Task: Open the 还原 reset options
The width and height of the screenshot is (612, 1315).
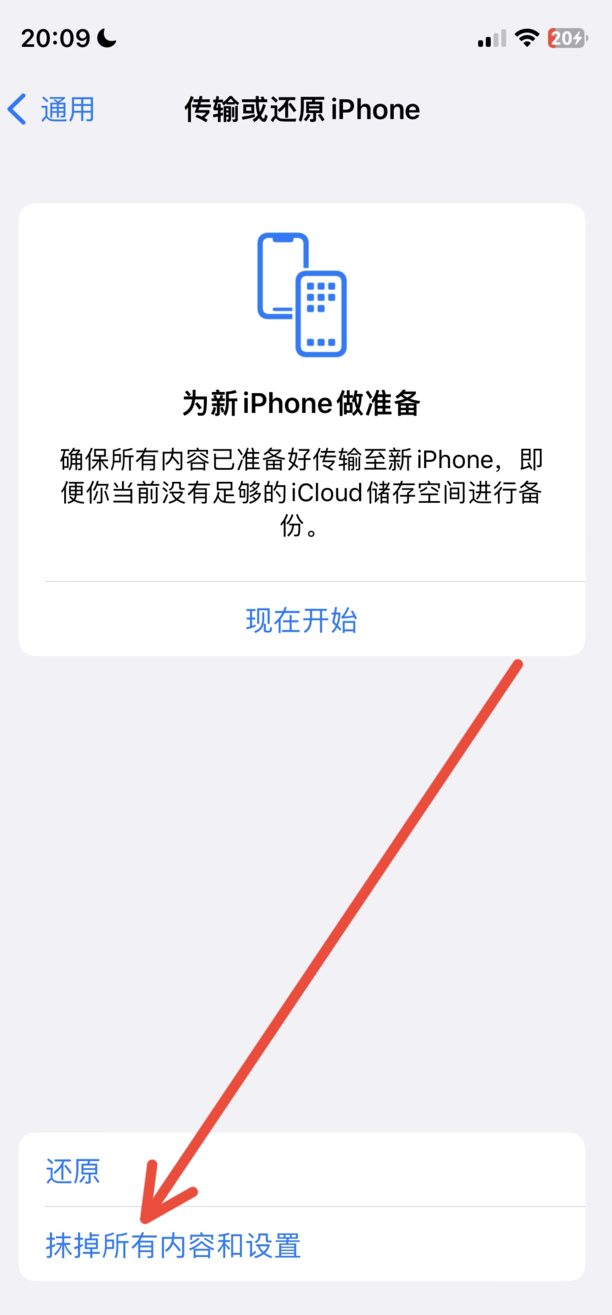Action: pos(73,1171)
